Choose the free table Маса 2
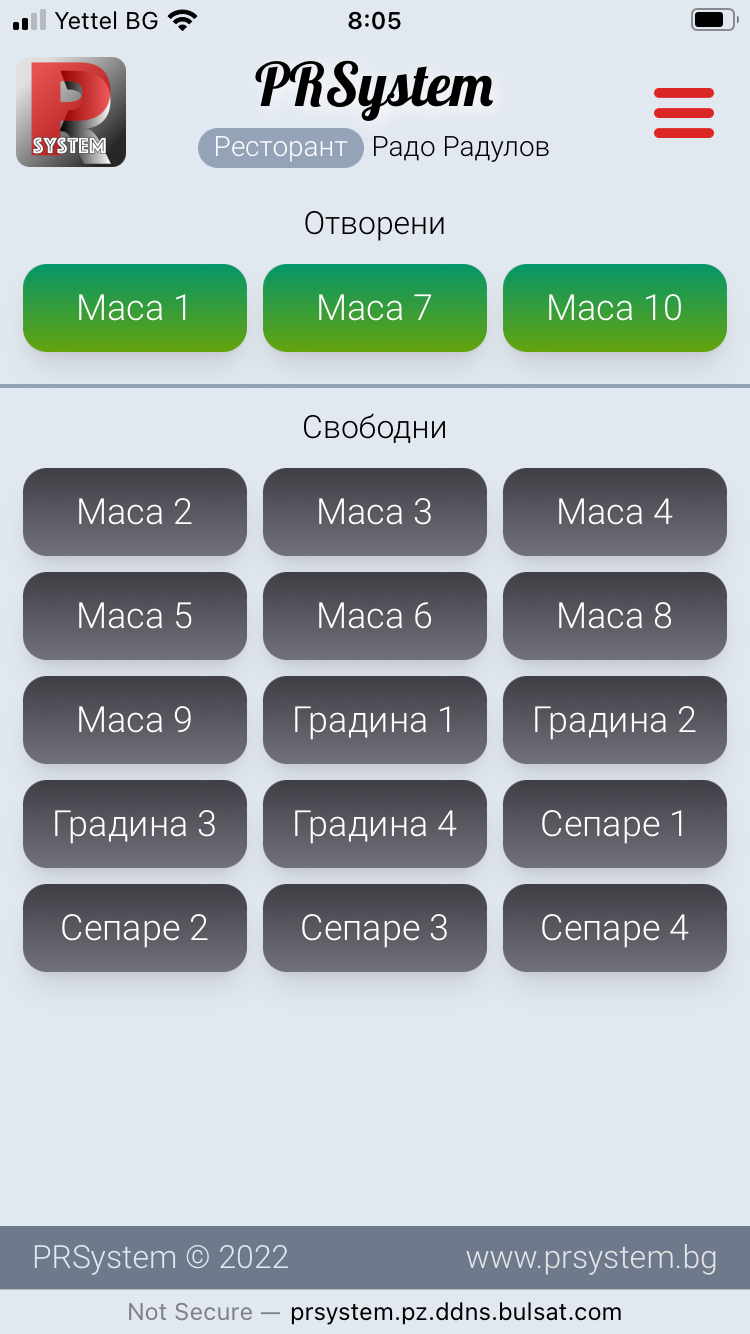750x1334 pixels. coord(135,512)
